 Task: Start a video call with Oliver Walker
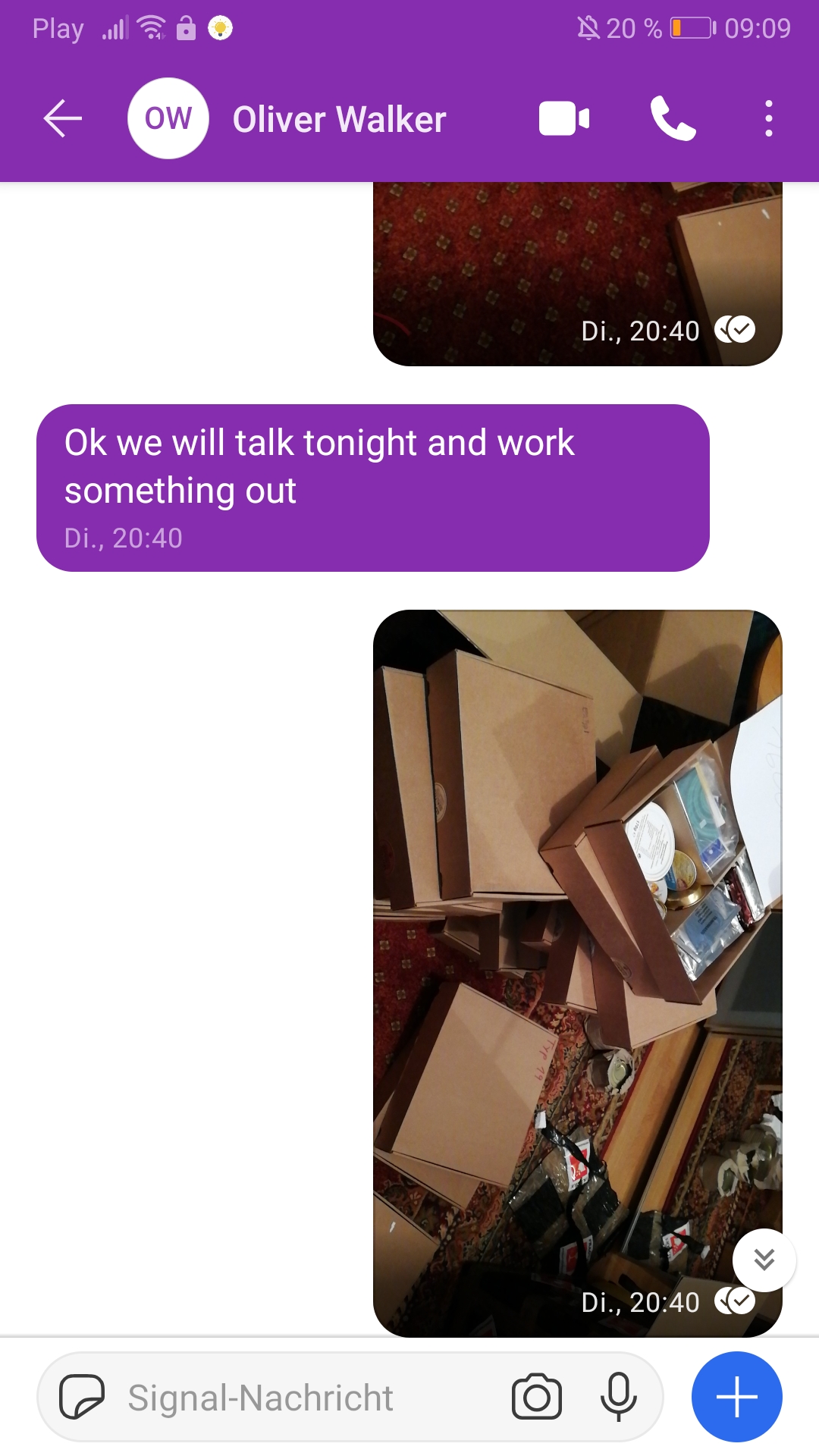[x=563, y=119]
